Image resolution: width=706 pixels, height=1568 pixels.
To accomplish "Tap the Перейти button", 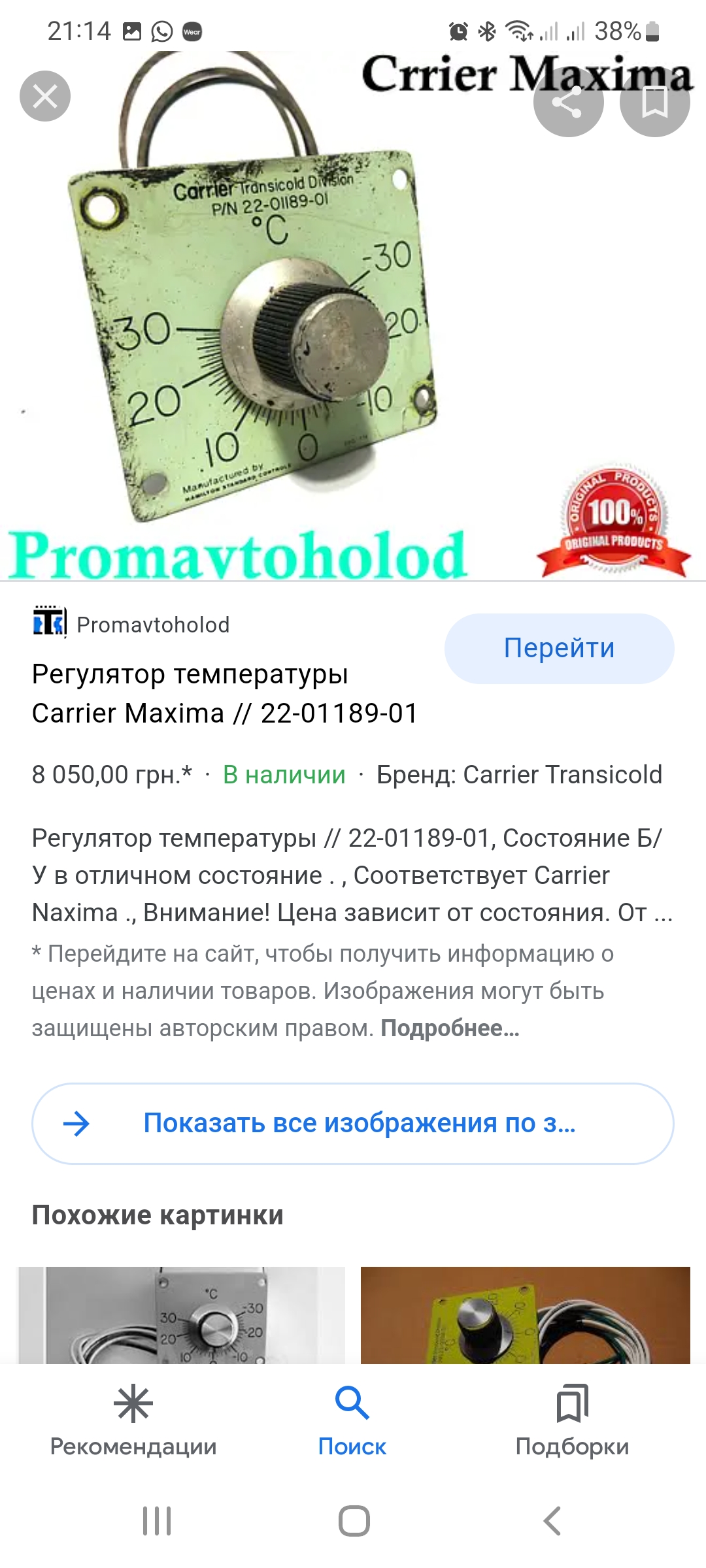I will tap(559, 648).
